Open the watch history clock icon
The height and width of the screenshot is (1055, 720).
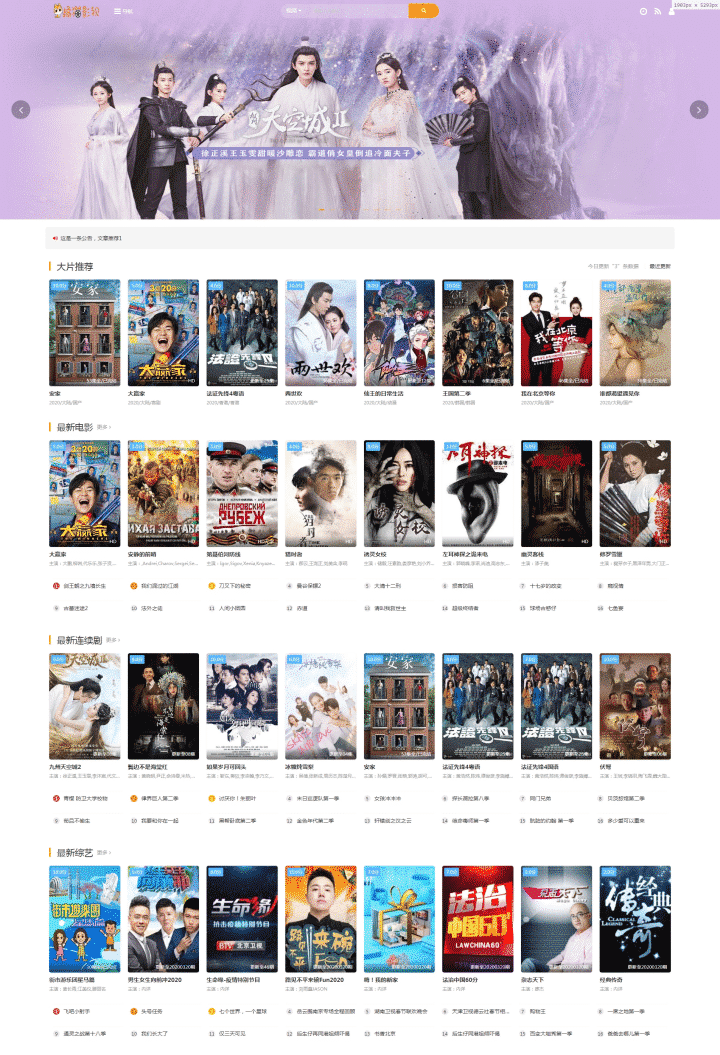(643, 11)
